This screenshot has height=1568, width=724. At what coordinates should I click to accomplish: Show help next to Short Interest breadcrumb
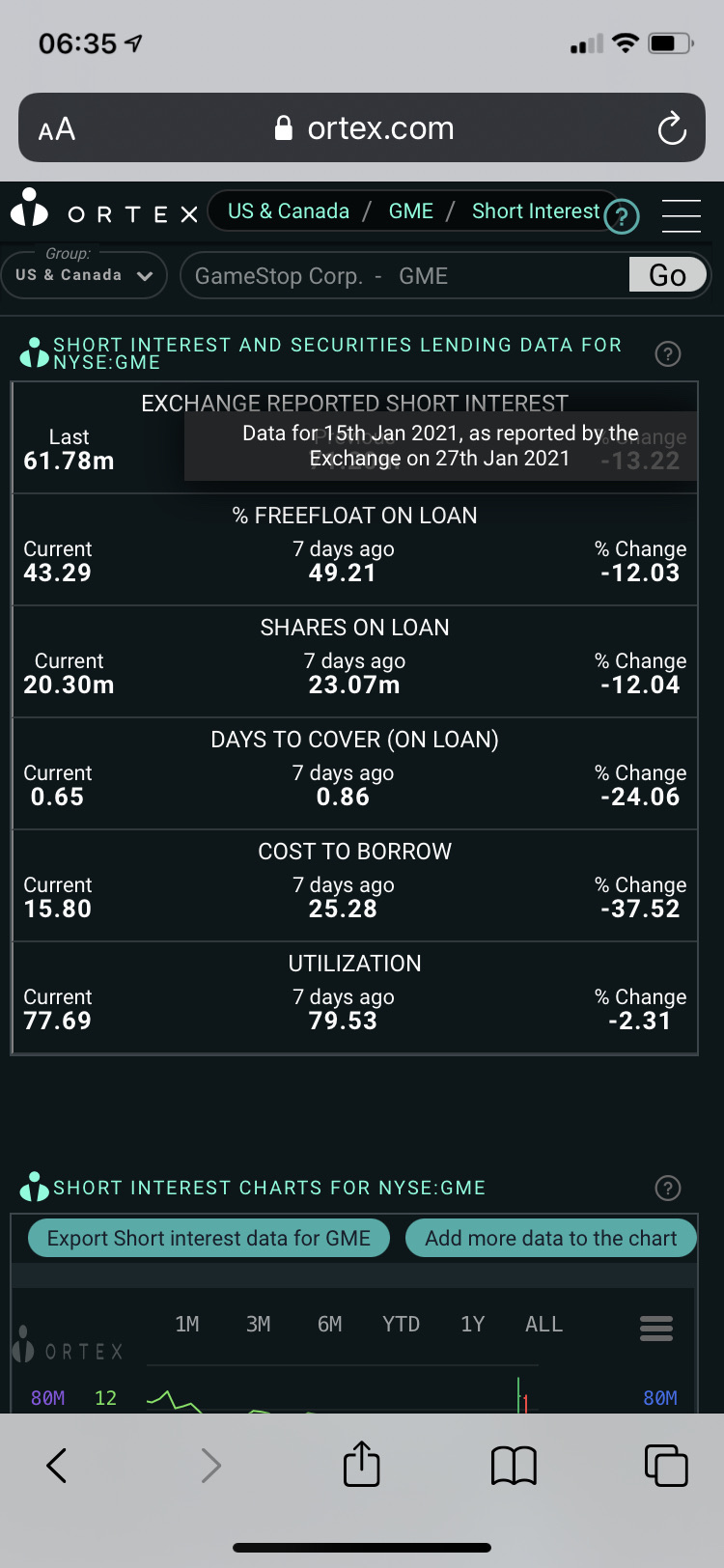(622, 216)
